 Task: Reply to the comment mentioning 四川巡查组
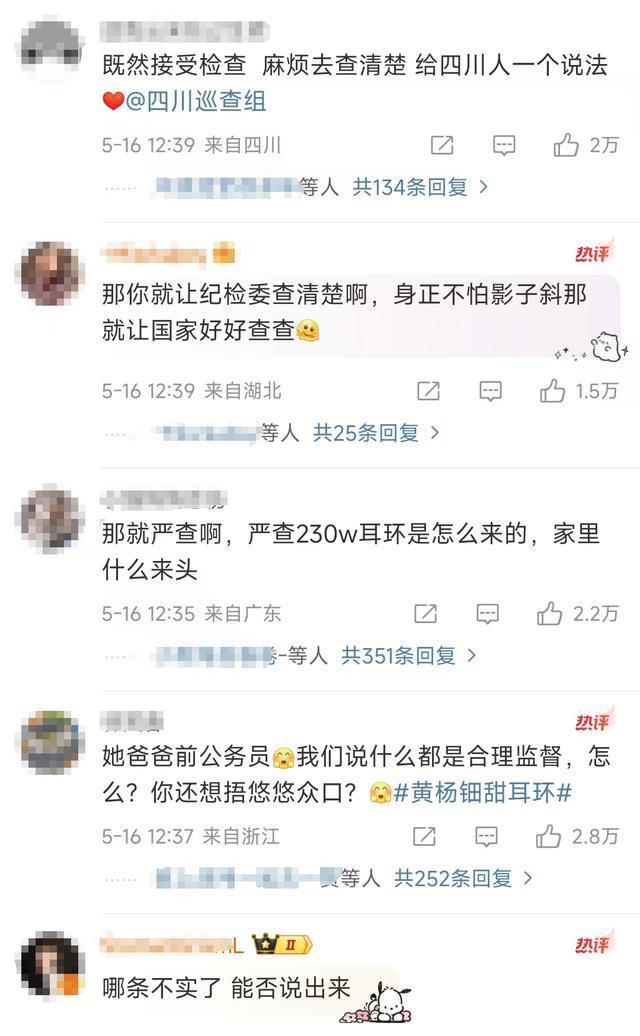[505, 146]
